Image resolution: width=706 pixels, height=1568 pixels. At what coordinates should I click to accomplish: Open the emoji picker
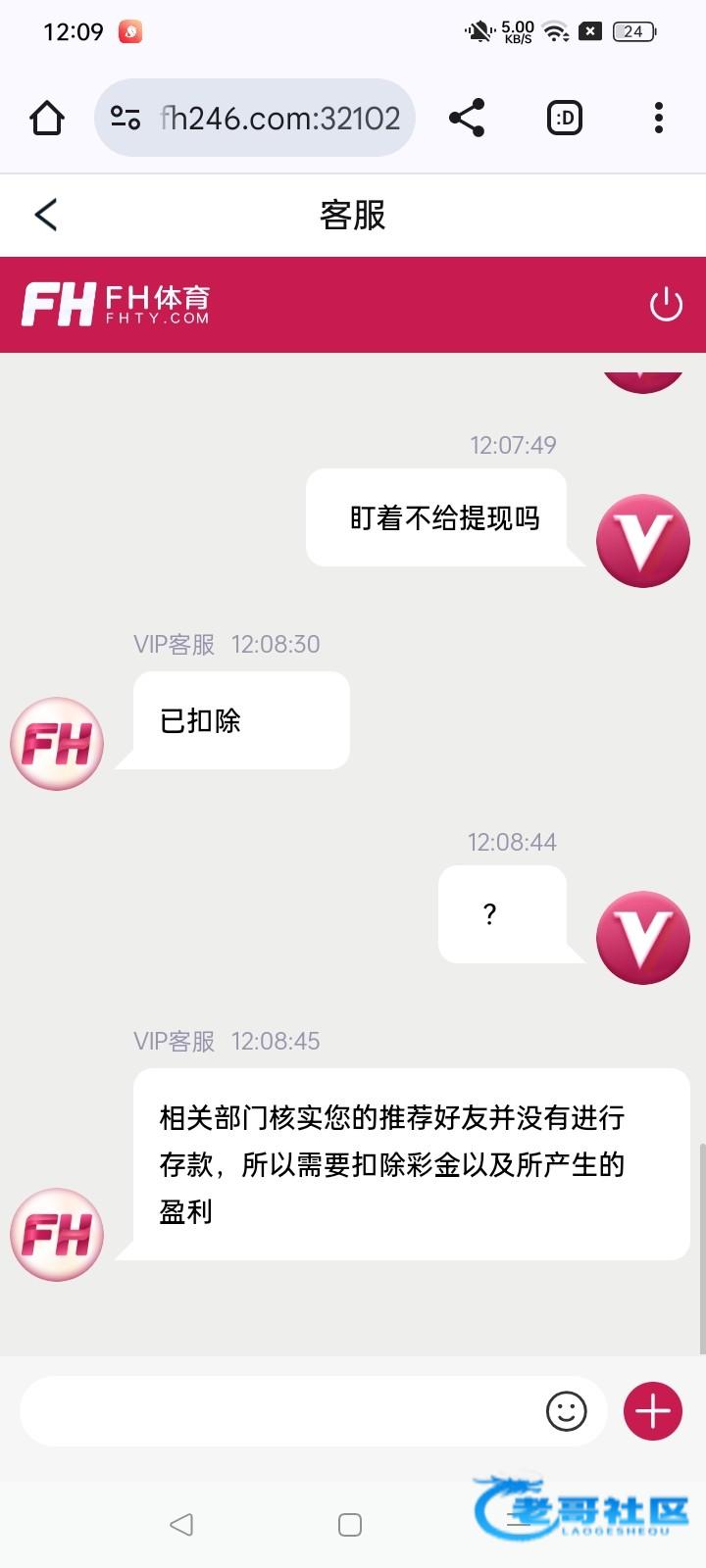[x=566, y=1411]
